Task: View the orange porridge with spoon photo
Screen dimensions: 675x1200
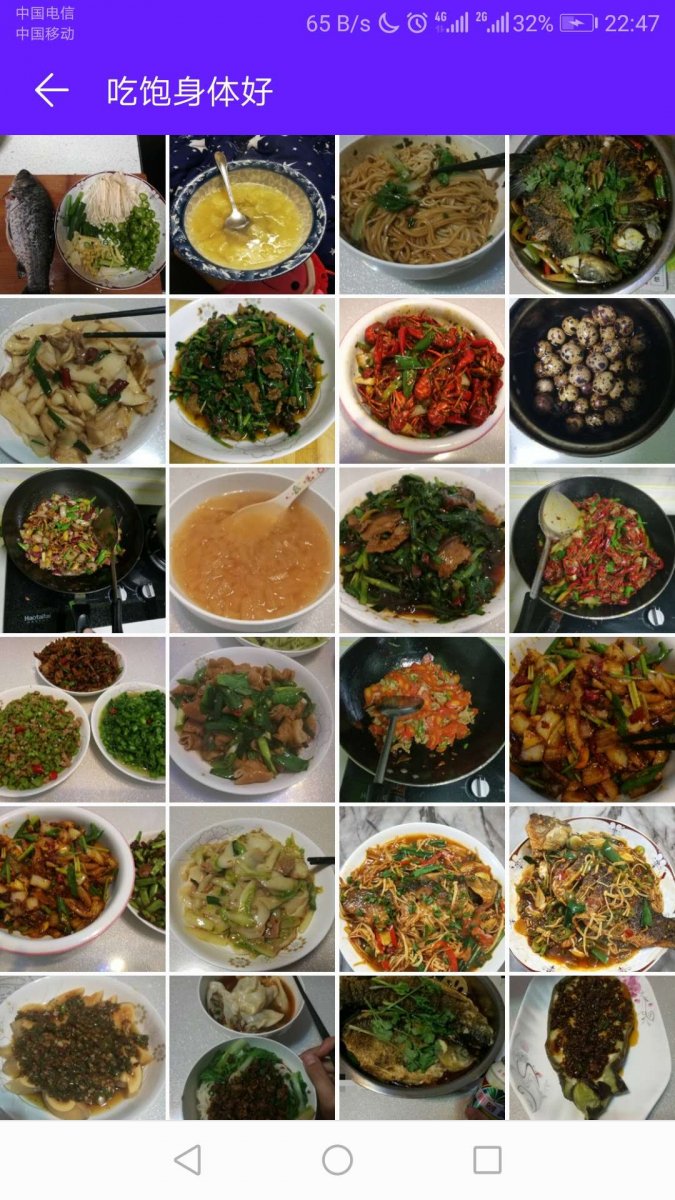Action: tap(252, 550)
